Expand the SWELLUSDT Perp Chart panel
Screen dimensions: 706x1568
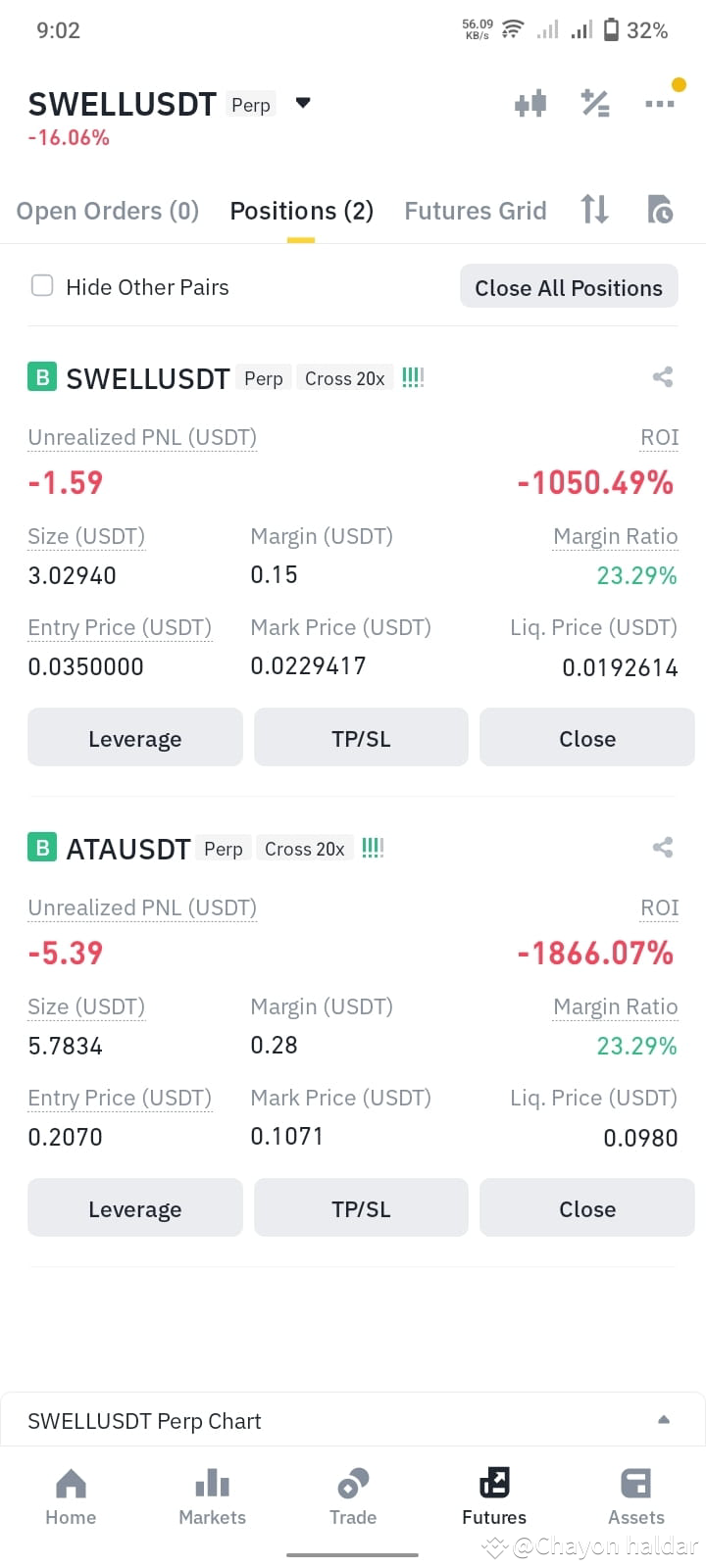click(353, 1420)
